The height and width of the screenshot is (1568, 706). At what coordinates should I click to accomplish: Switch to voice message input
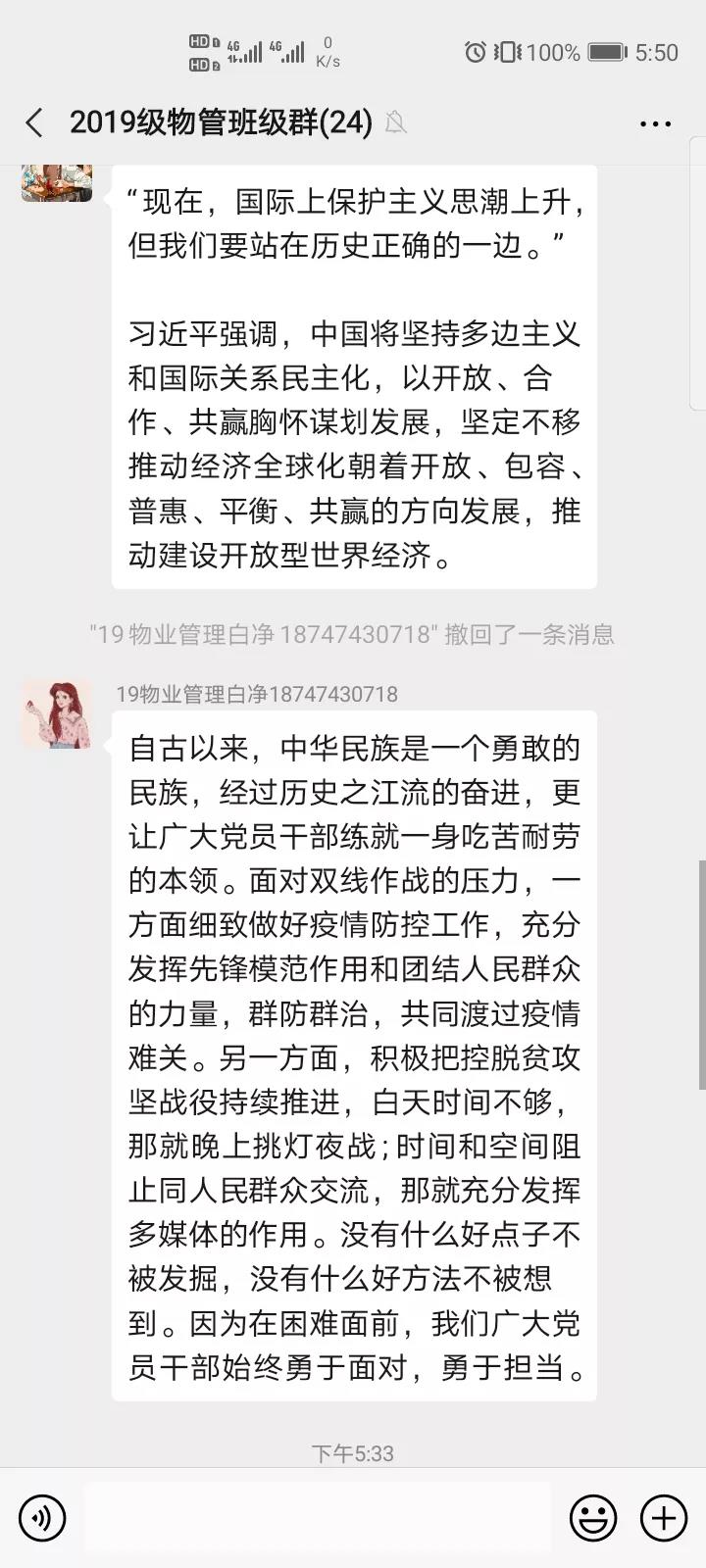coord(42,1518)
